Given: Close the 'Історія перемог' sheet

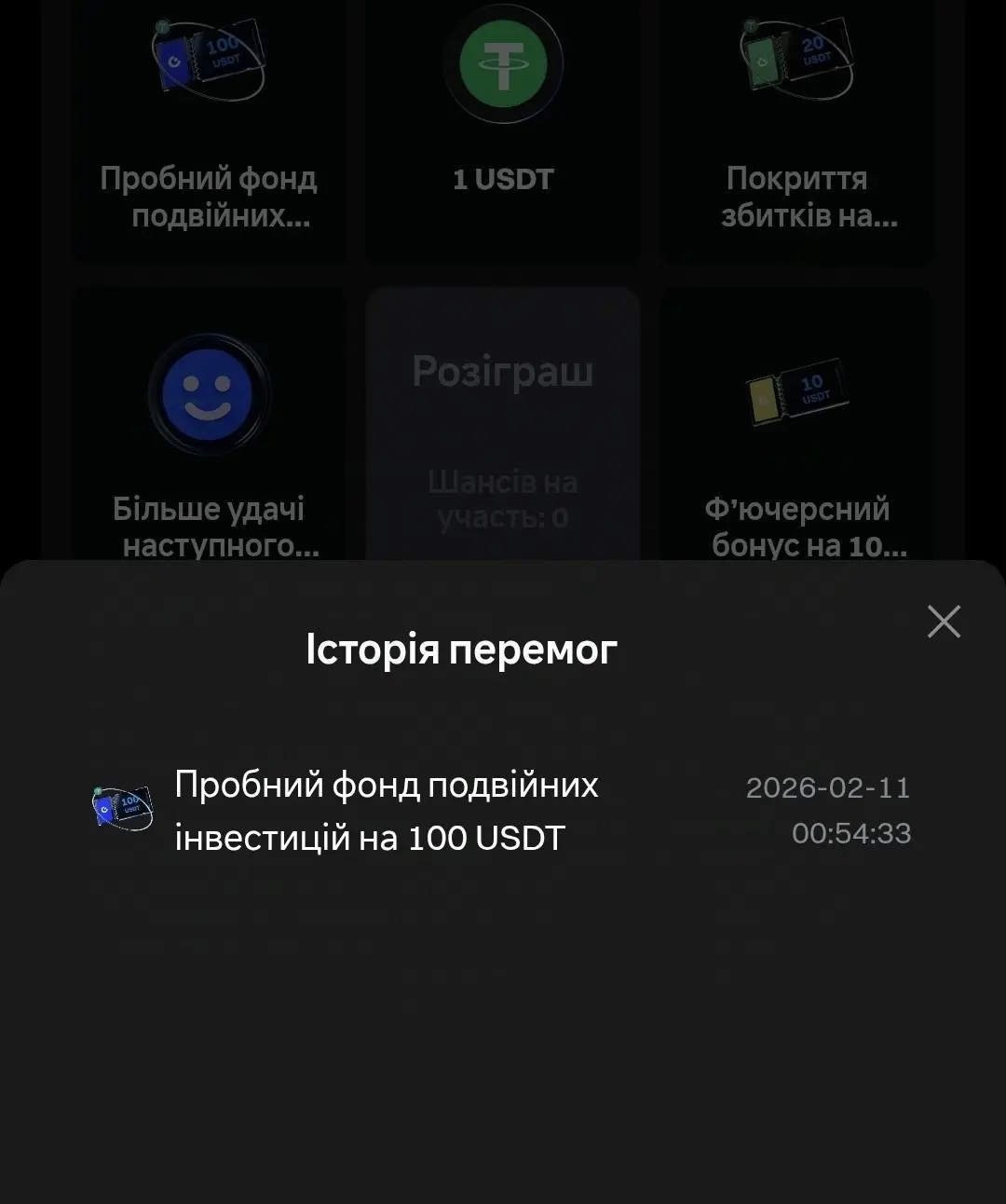Looking at the screenshot, I should [x=945, y=622].
